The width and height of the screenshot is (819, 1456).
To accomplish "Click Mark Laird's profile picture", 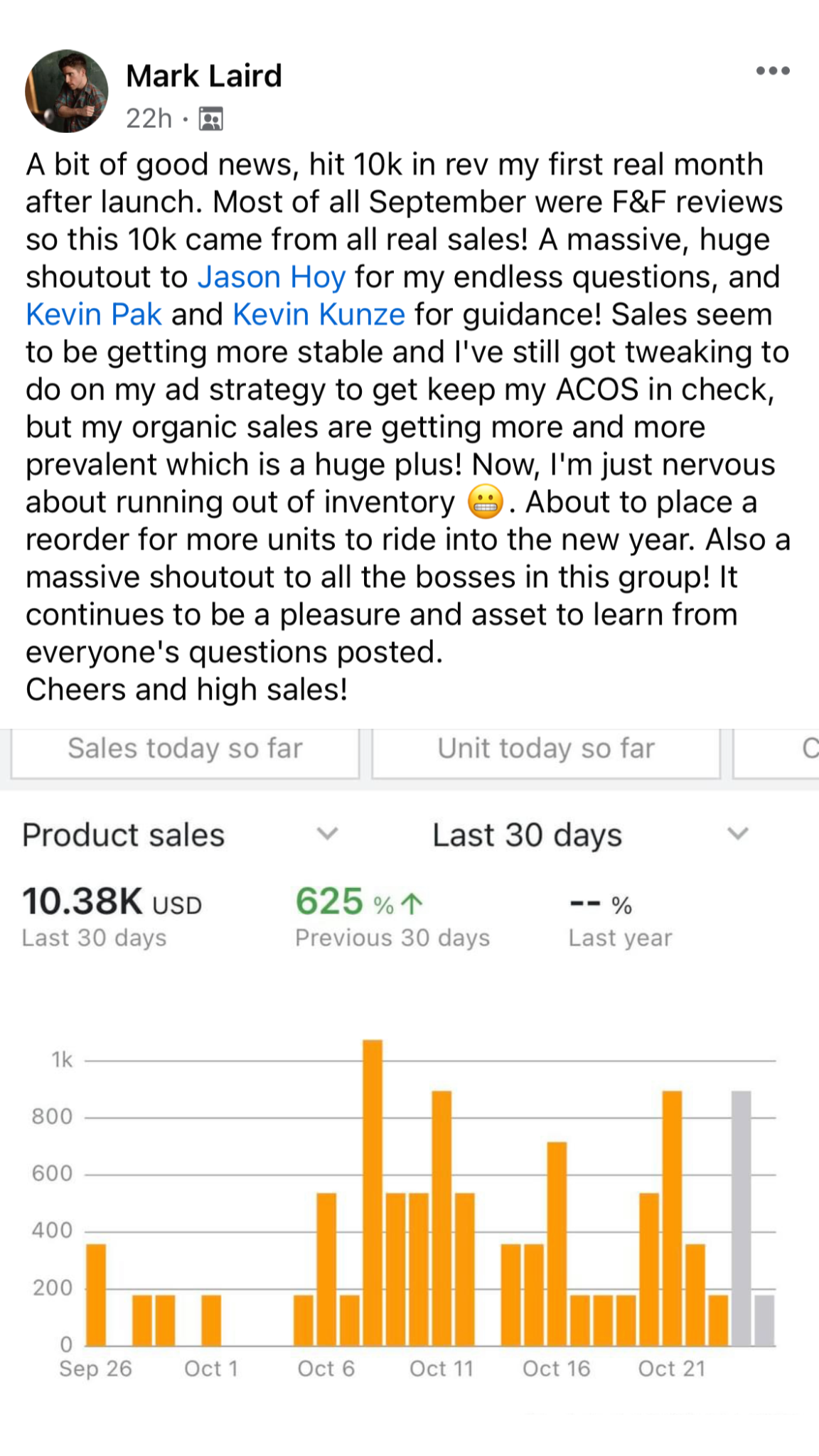I will pos(67,92).
